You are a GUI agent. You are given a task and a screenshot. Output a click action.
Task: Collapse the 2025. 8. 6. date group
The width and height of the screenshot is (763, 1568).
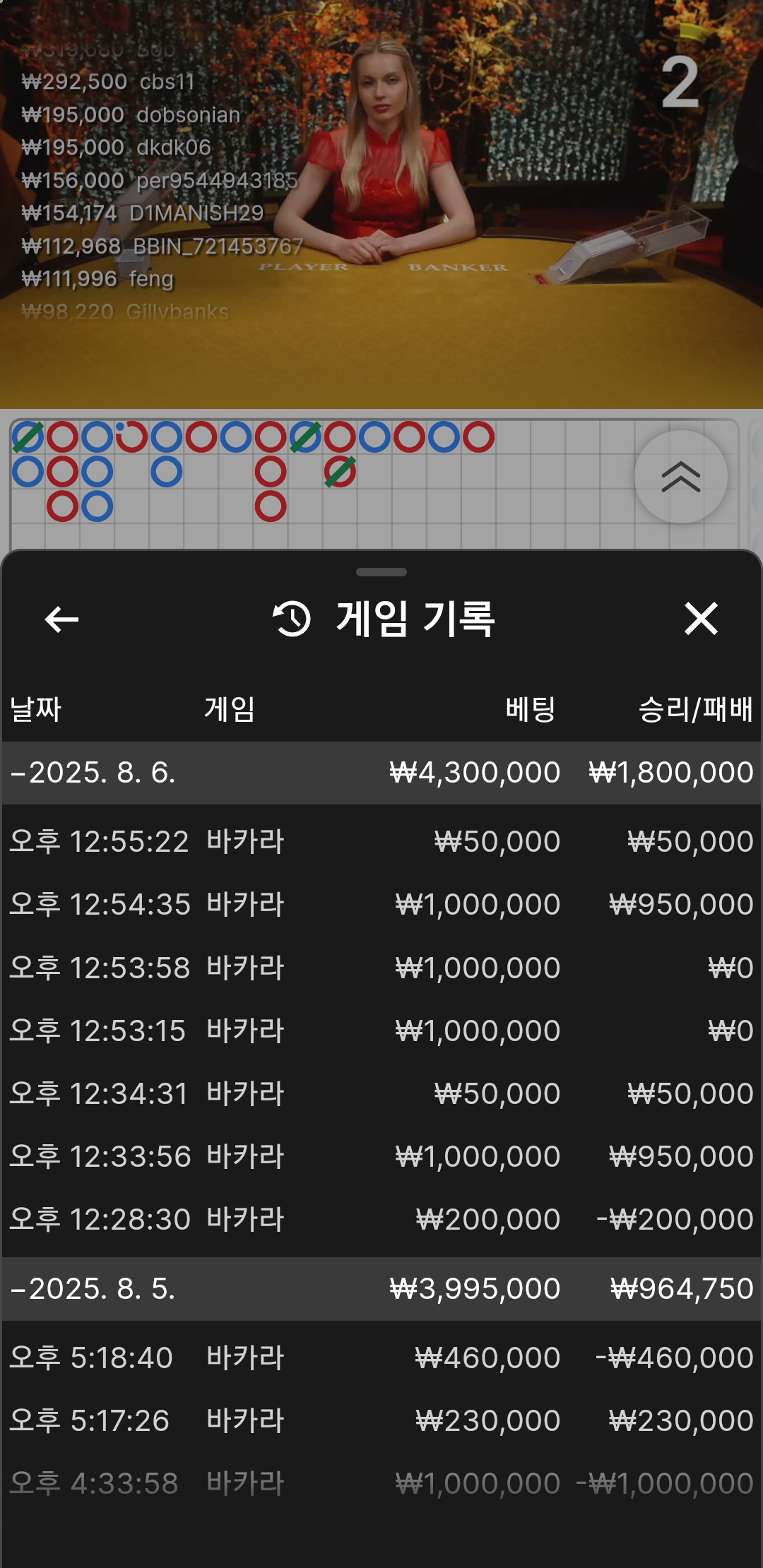pos(92,773)
